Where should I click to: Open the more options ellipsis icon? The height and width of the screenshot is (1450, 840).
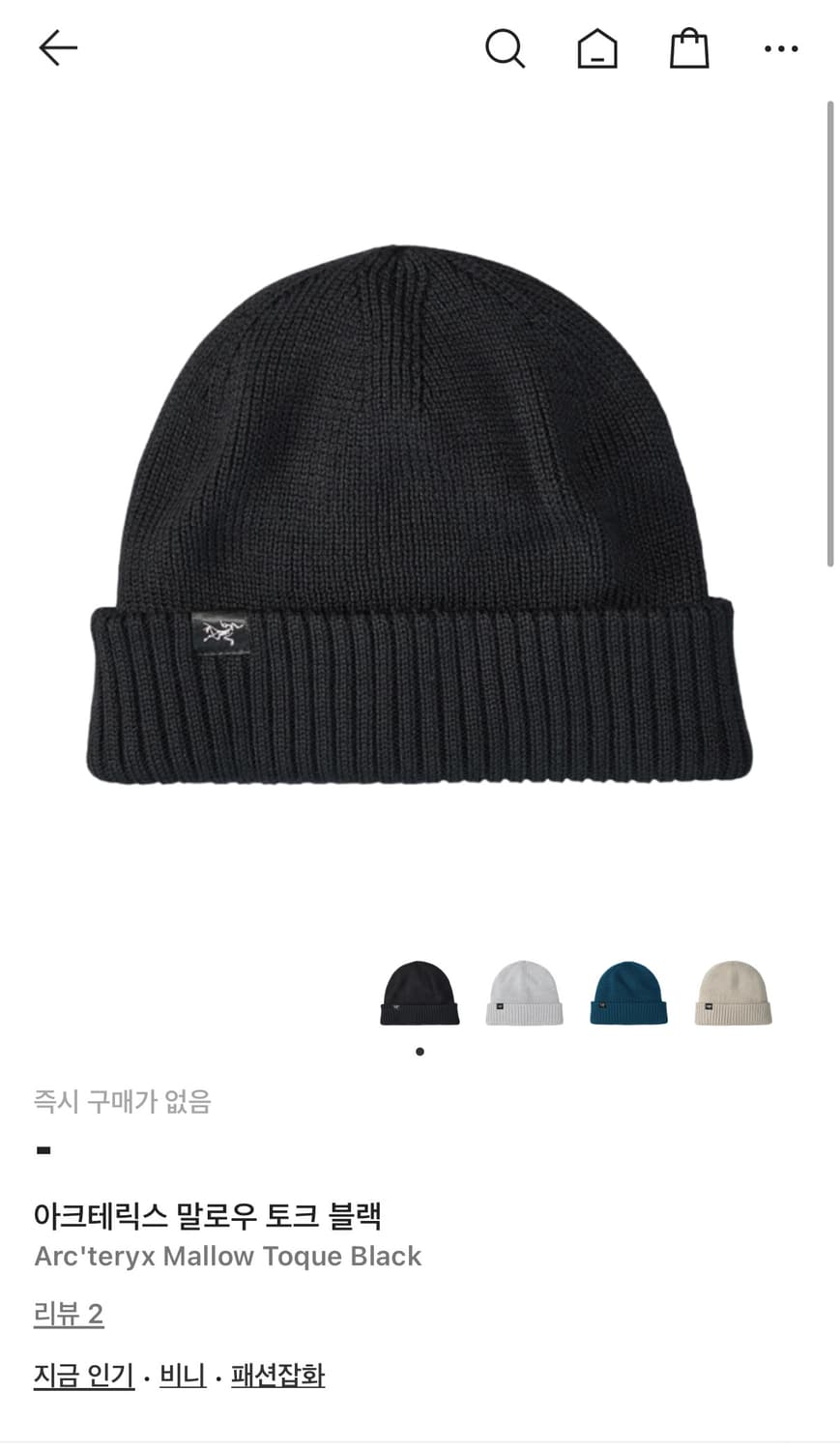[782, 47]
